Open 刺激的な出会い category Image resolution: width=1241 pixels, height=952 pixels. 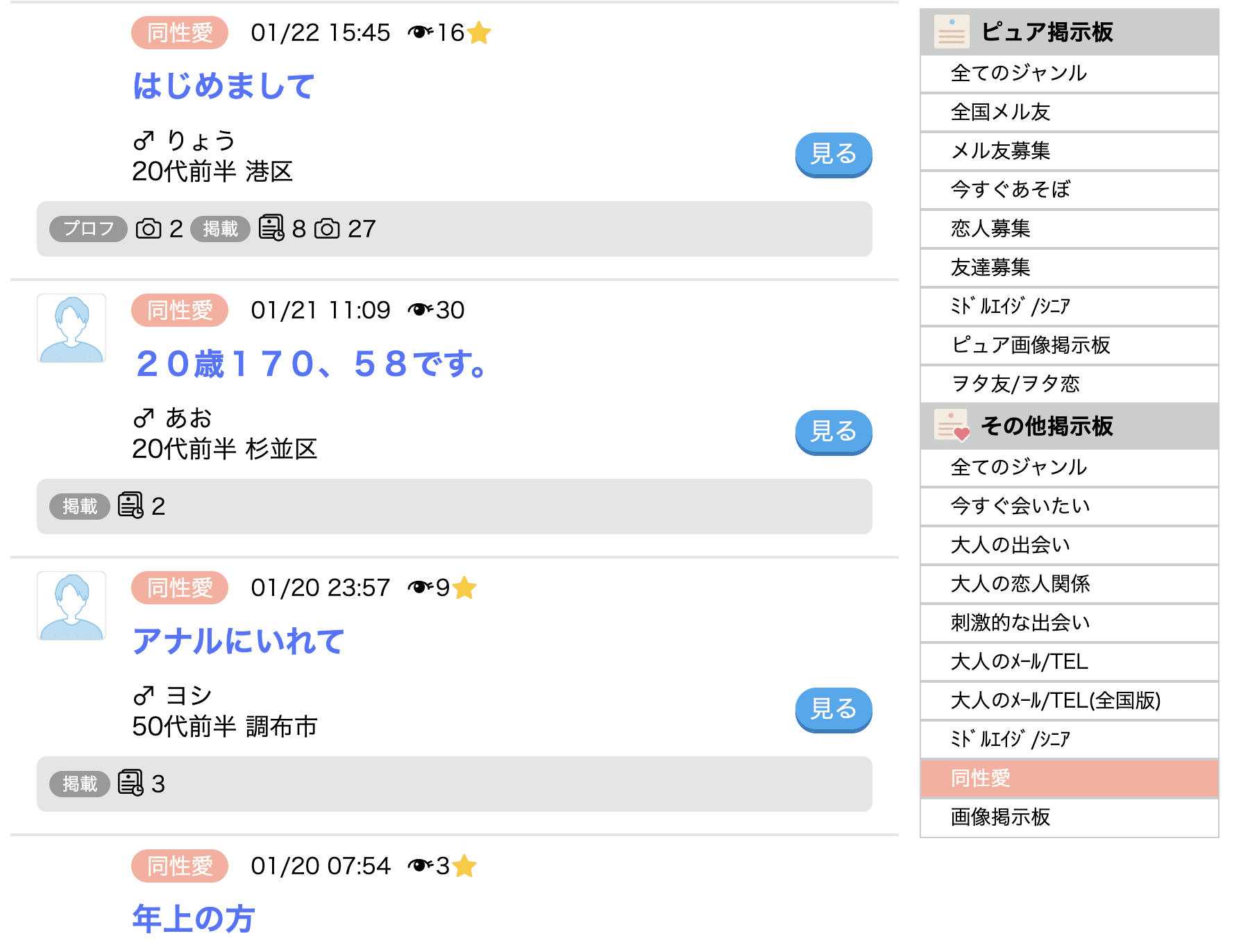click(1020, 622)
